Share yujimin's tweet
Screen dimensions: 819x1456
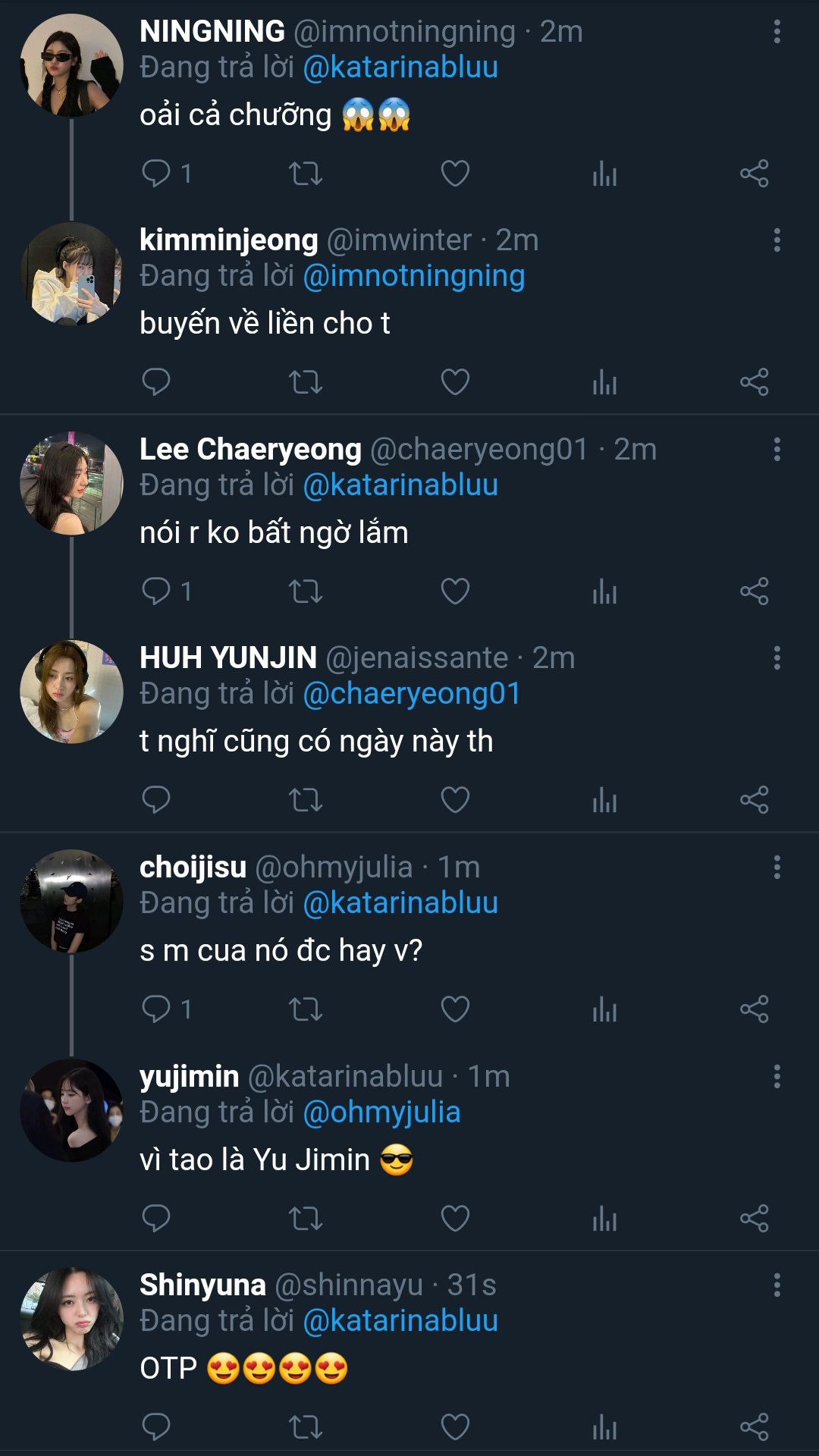point(754,1219)
